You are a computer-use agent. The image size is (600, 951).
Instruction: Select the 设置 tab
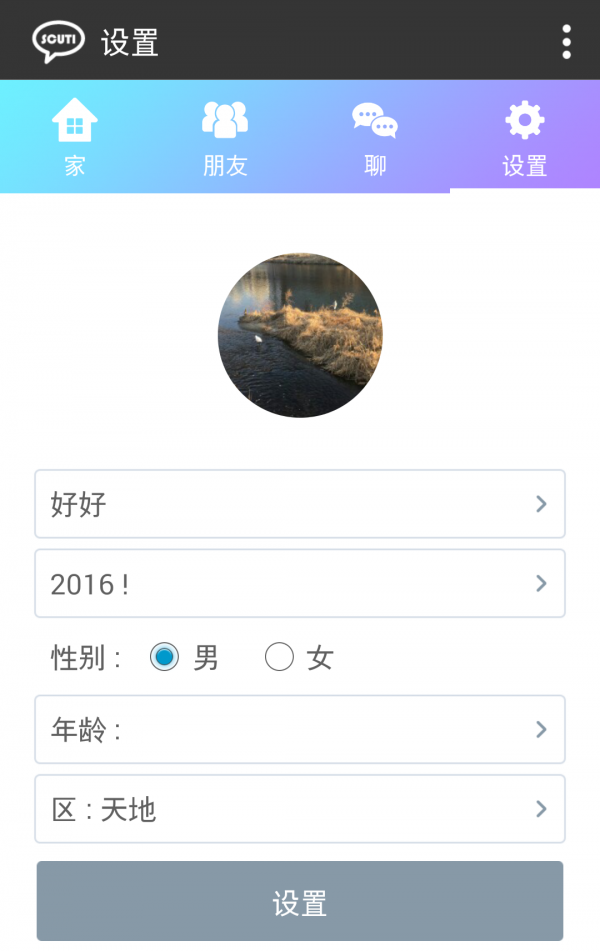(525, 137)
